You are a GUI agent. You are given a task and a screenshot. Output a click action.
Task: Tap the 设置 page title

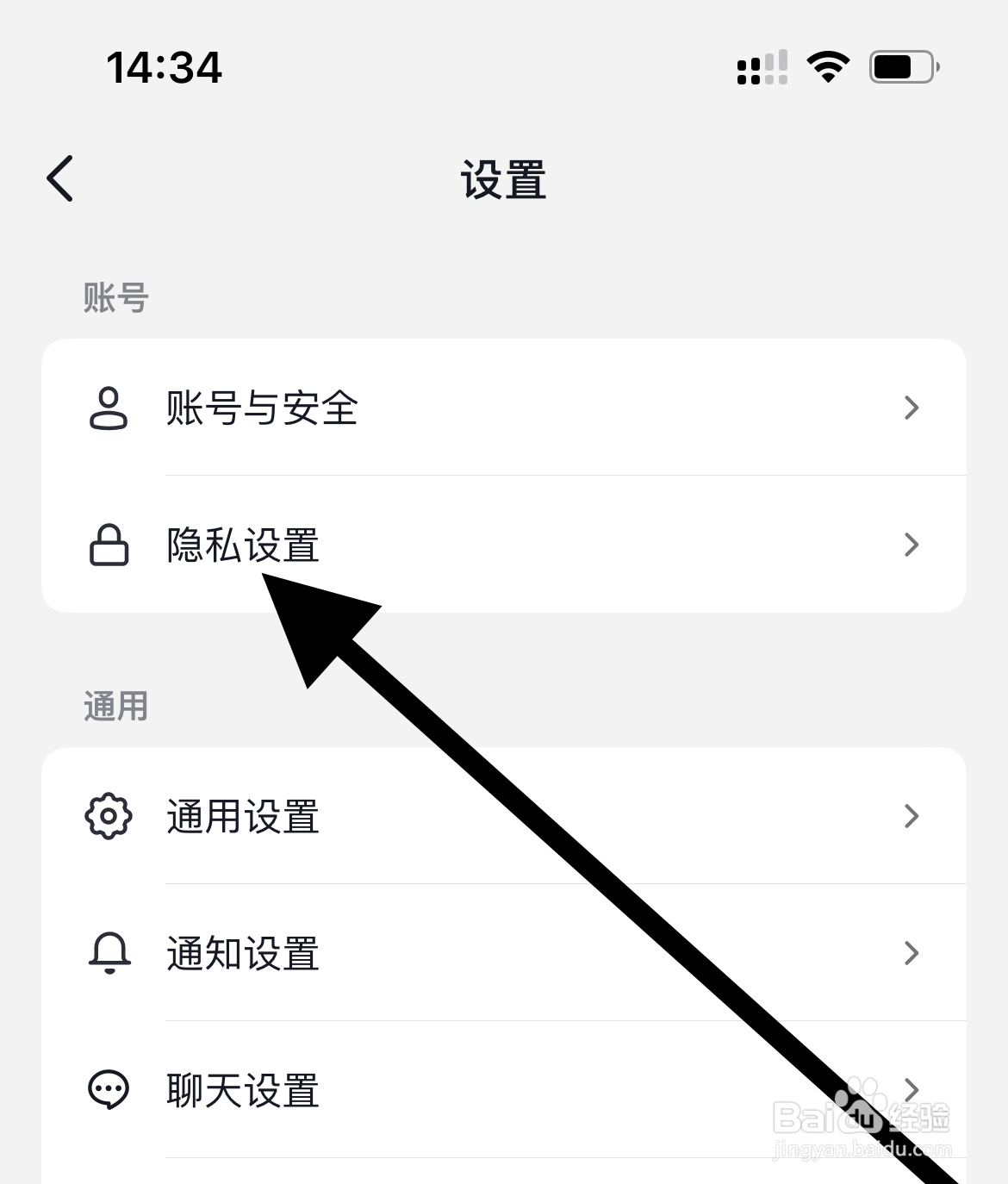503,179
